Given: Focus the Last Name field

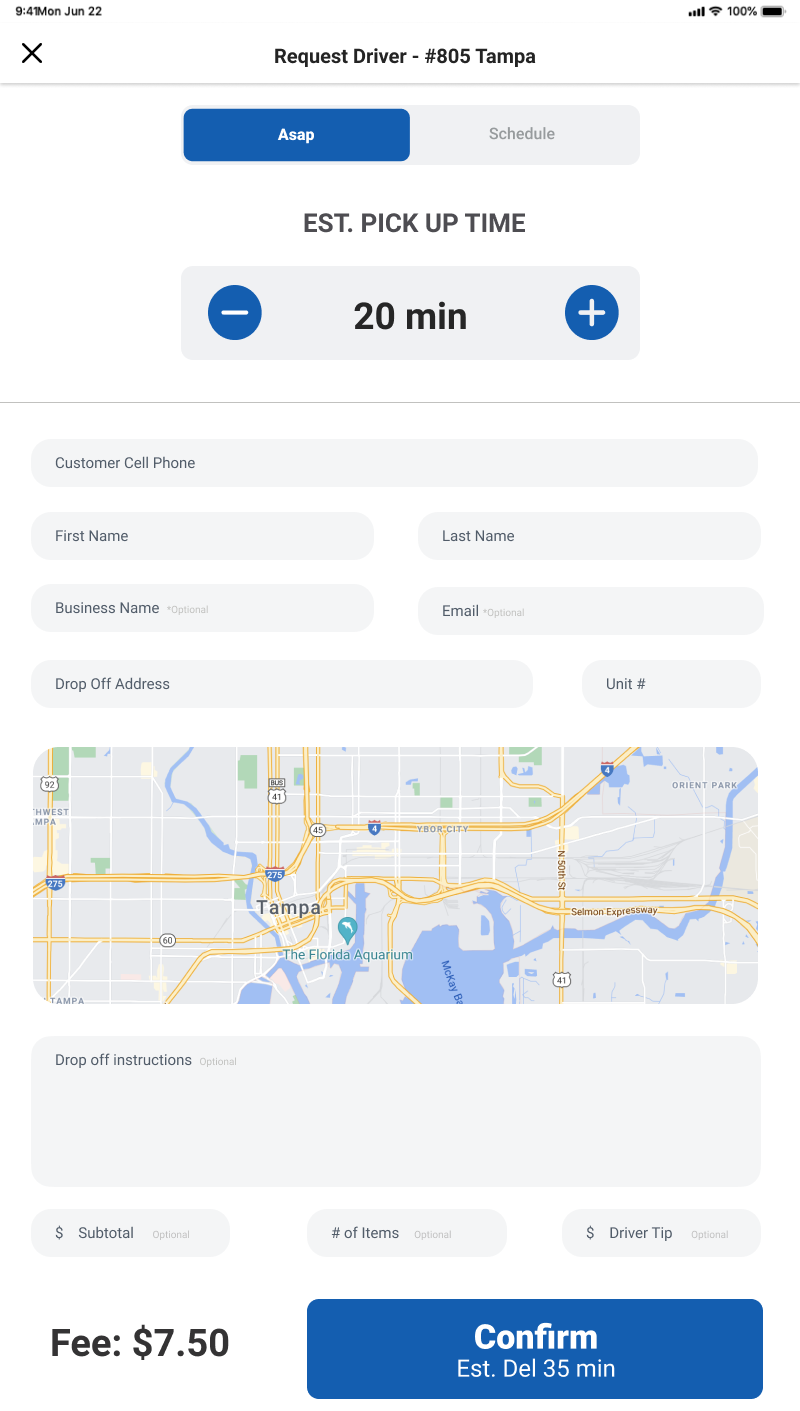Looking at the screenshot, I should [589, 536].
